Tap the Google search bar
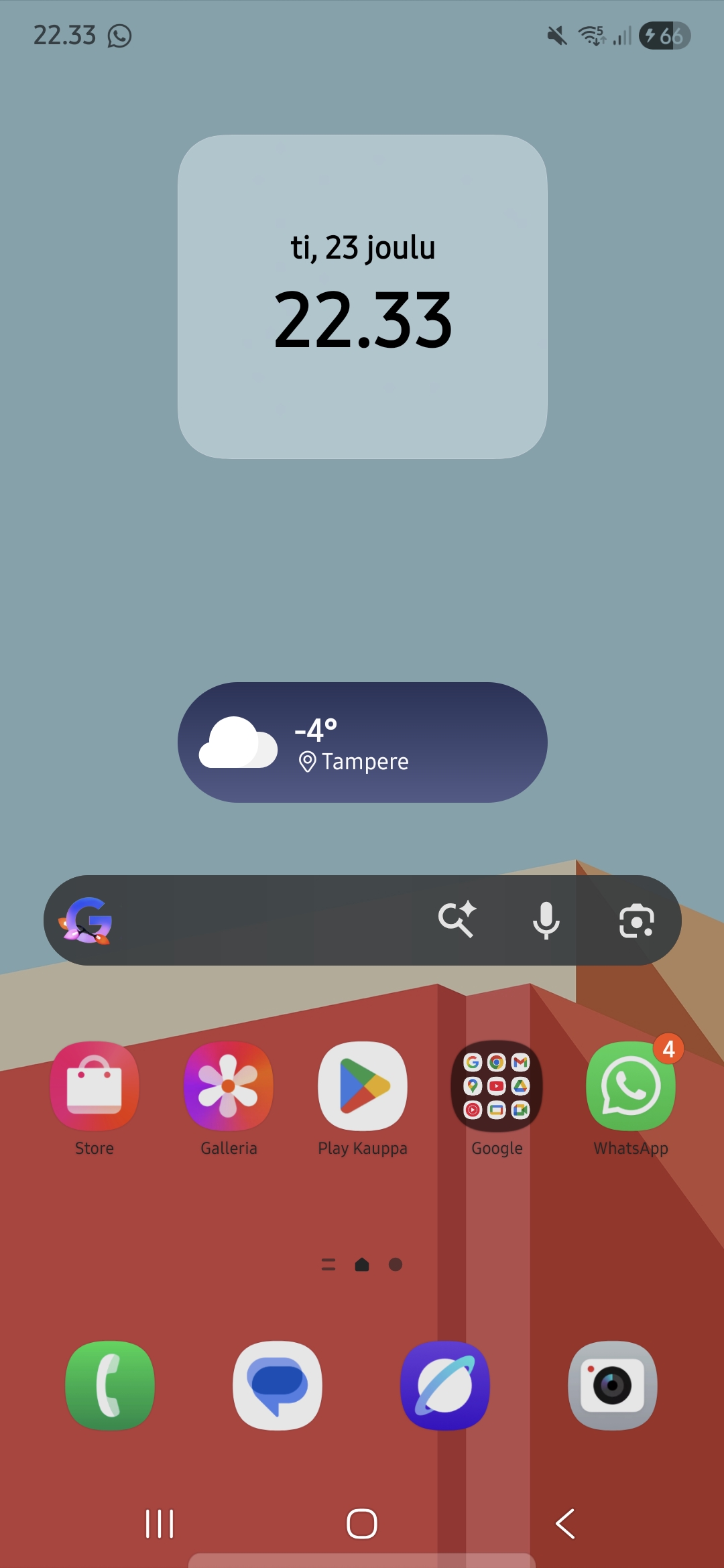 click(268, 920)
